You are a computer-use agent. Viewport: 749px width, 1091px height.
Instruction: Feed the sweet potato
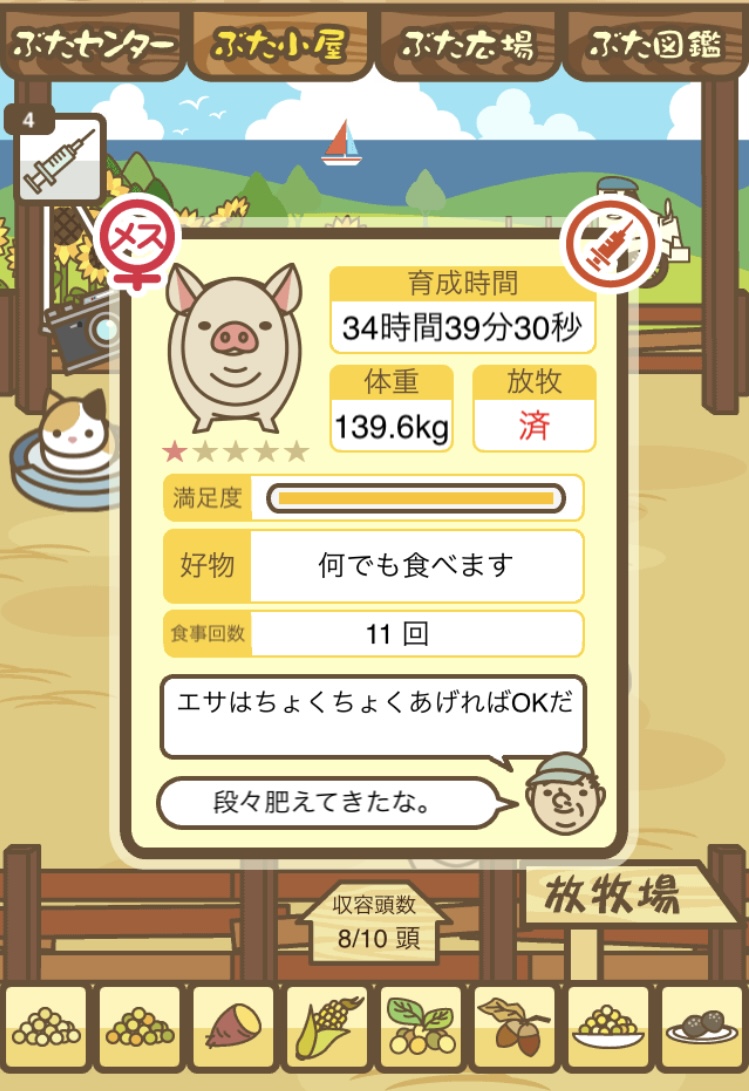[233, 1028]
